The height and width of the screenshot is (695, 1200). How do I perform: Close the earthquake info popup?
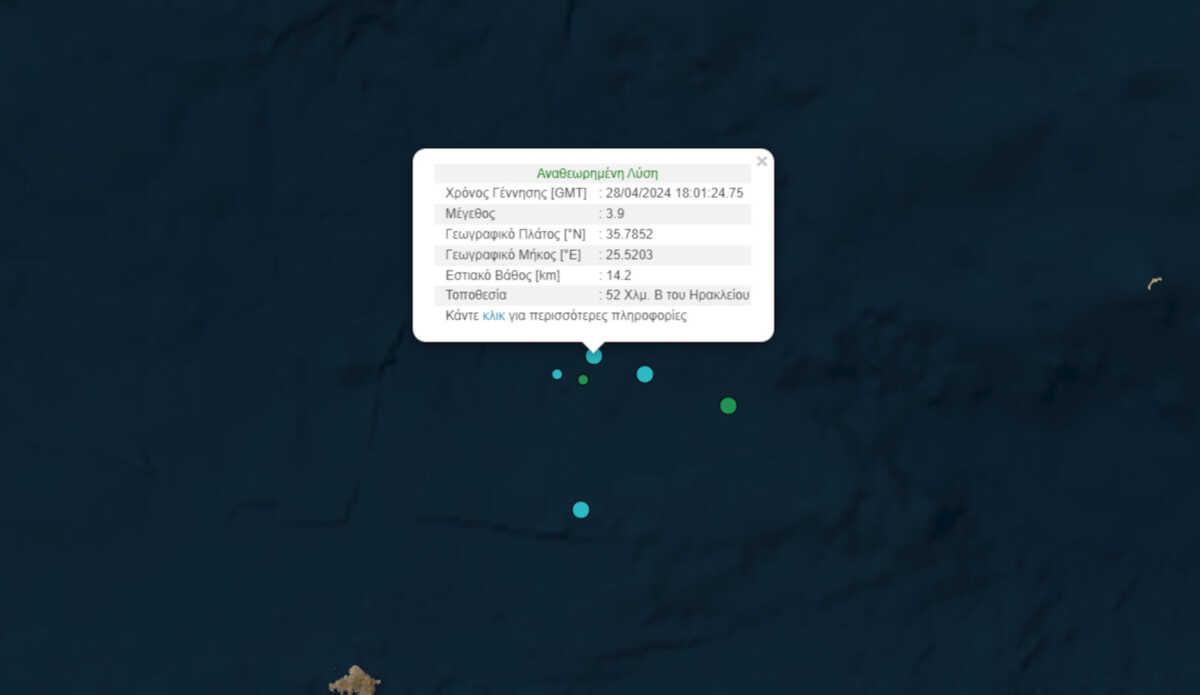762,161
